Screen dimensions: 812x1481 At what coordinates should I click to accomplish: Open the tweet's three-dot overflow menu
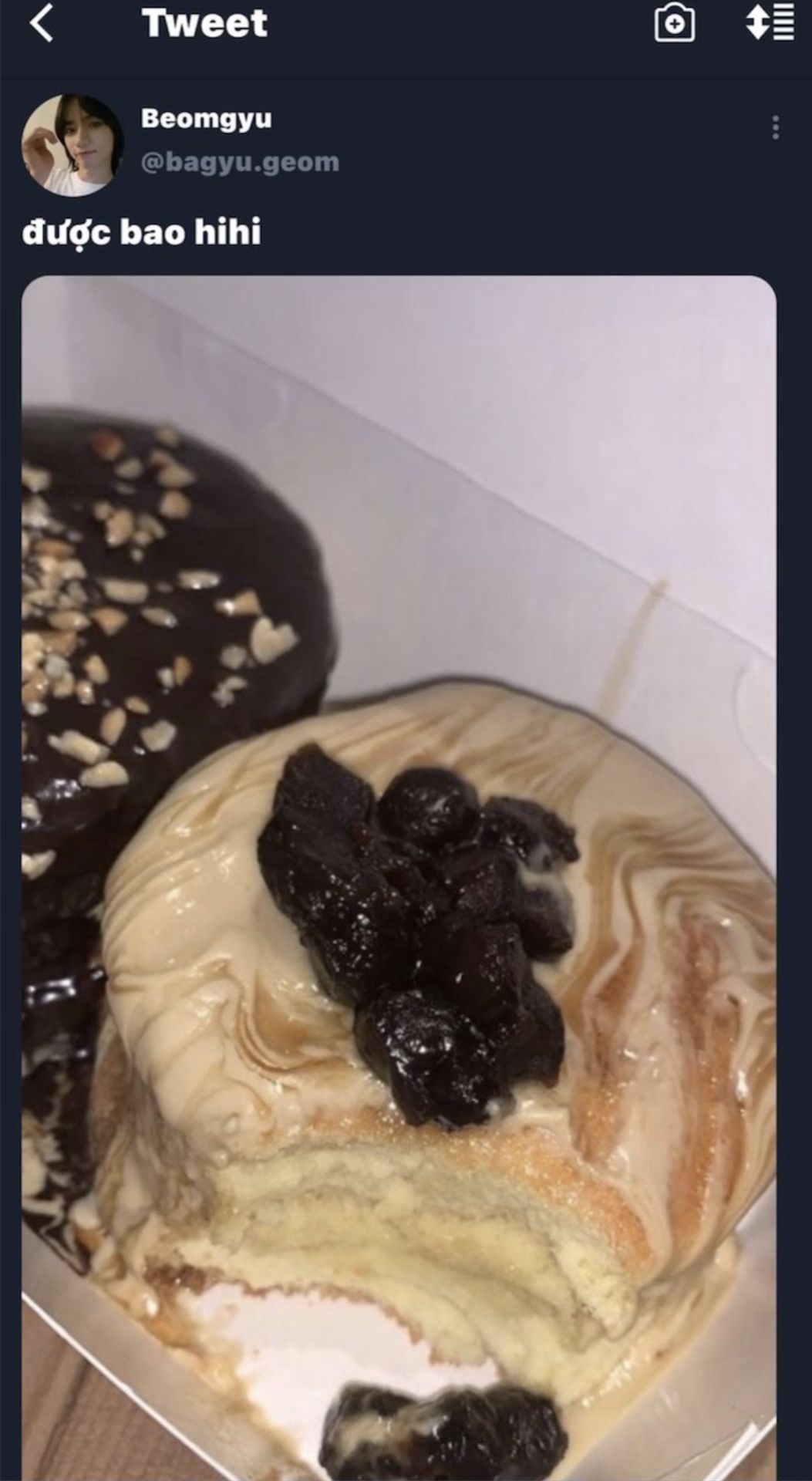pos(775,127)
